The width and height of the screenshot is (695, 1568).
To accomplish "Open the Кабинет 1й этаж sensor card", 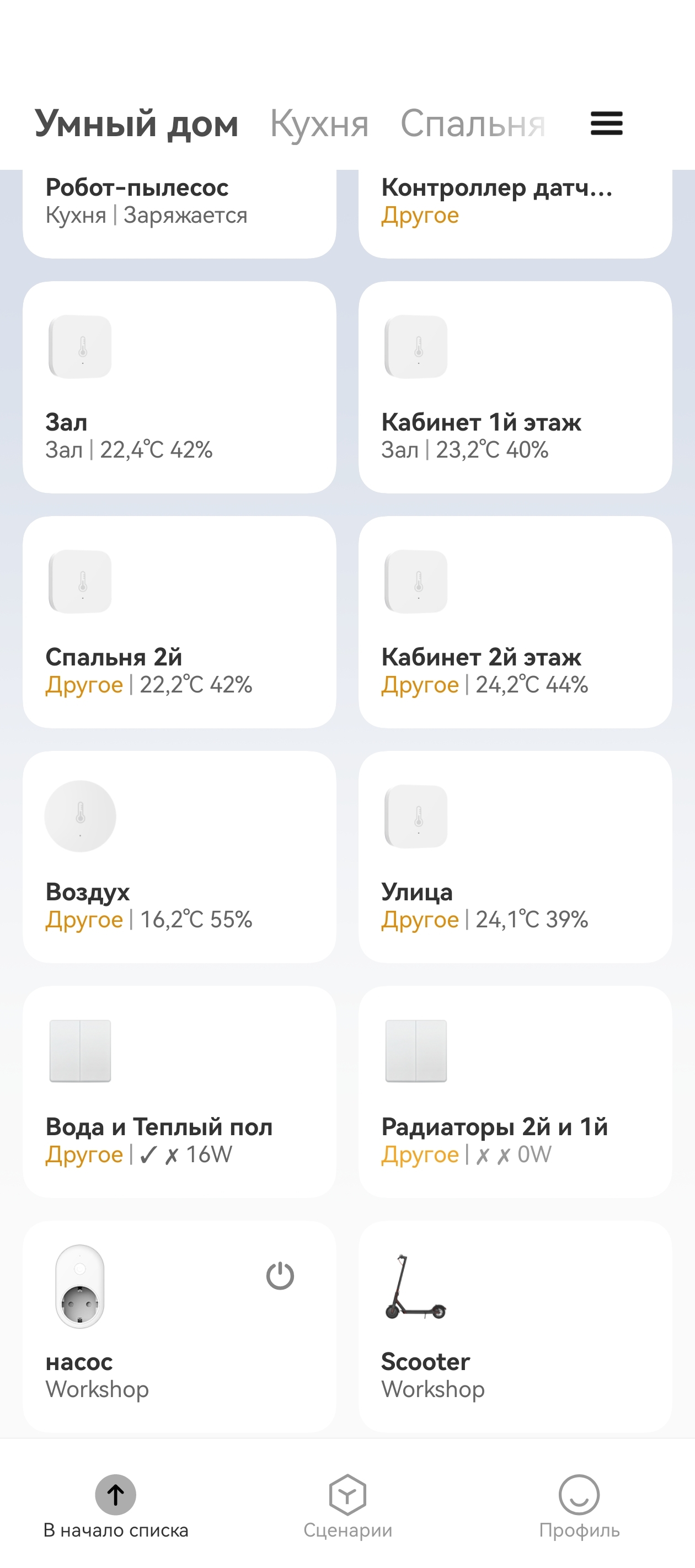I will [515, 387].
